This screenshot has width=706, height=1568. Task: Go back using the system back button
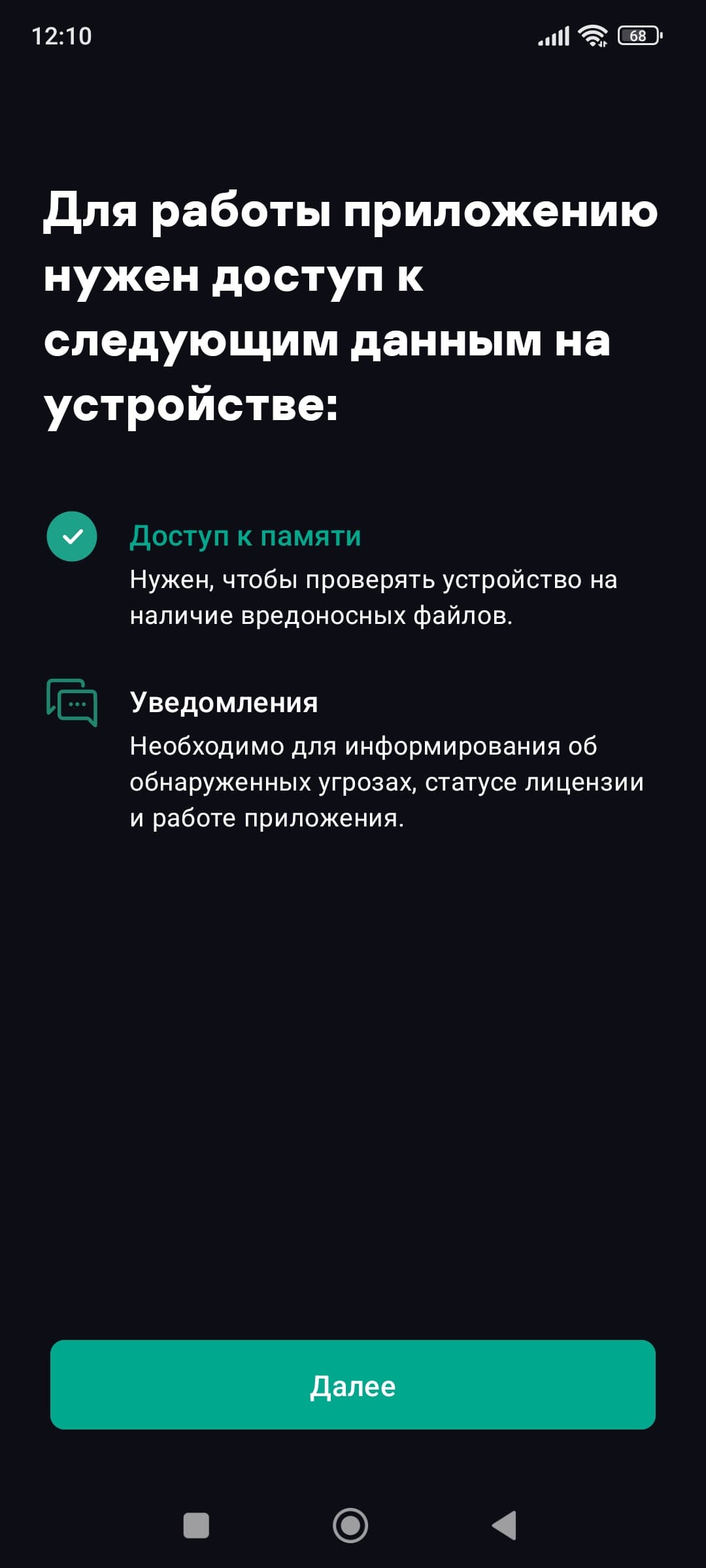pyautogui.click(x=505, y=1526)
